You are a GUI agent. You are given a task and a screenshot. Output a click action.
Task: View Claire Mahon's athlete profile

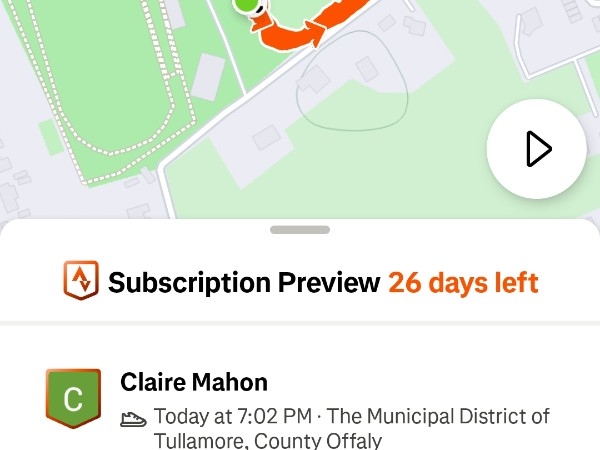click(x=194, y=382)
